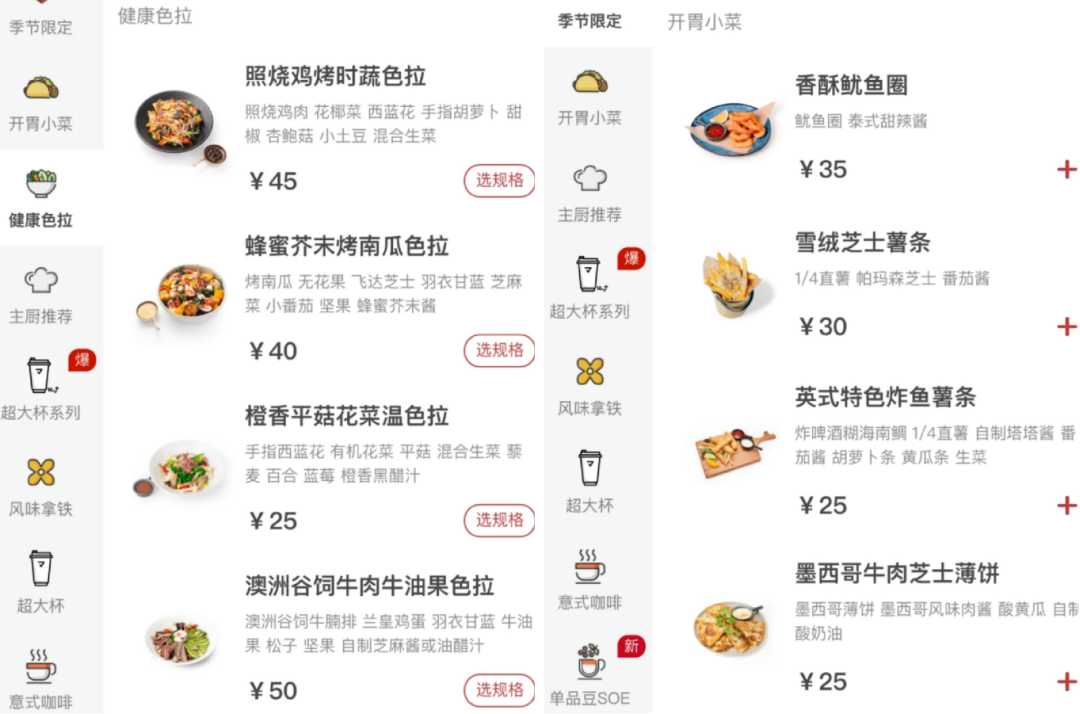View the 蜂蜜芥末烤南瓜色拉 dish photo
This screenshot has height=714, width=1080.
click(178, 296)
